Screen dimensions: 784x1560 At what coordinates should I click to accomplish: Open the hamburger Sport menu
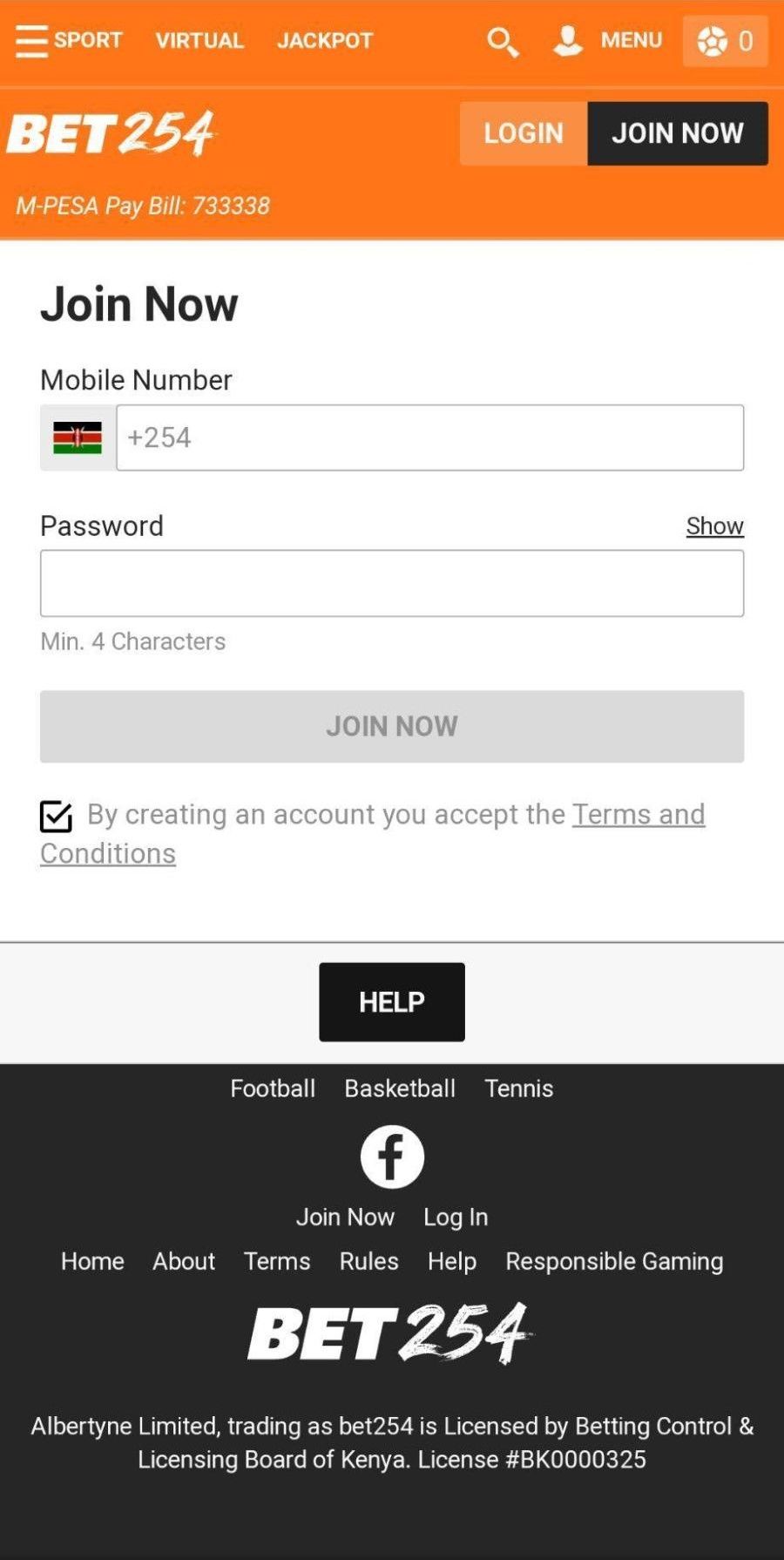[69, 40]
